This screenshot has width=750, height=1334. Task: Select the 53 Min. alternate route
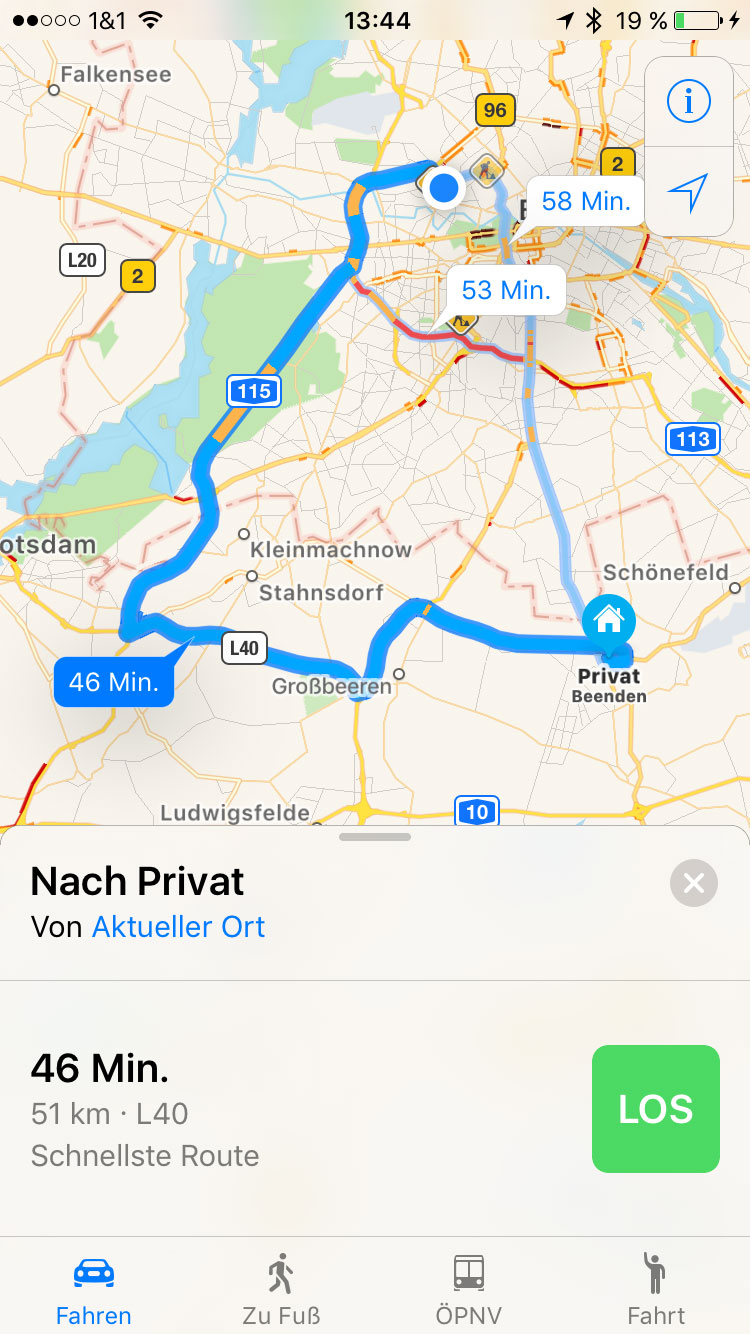(x=506, y=290)
